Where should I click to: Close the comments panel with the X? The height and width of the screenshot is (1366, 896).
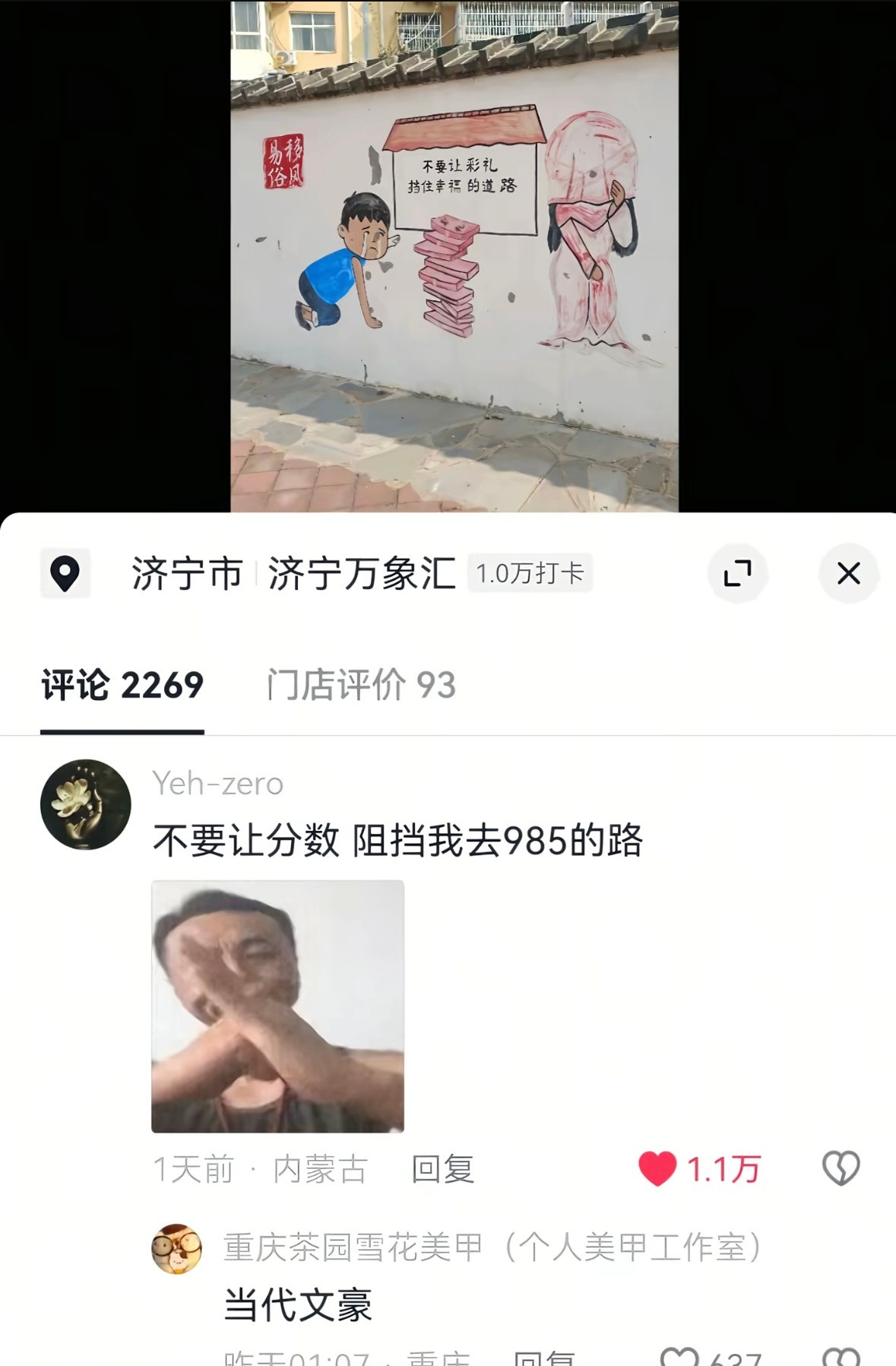point(849,575)
